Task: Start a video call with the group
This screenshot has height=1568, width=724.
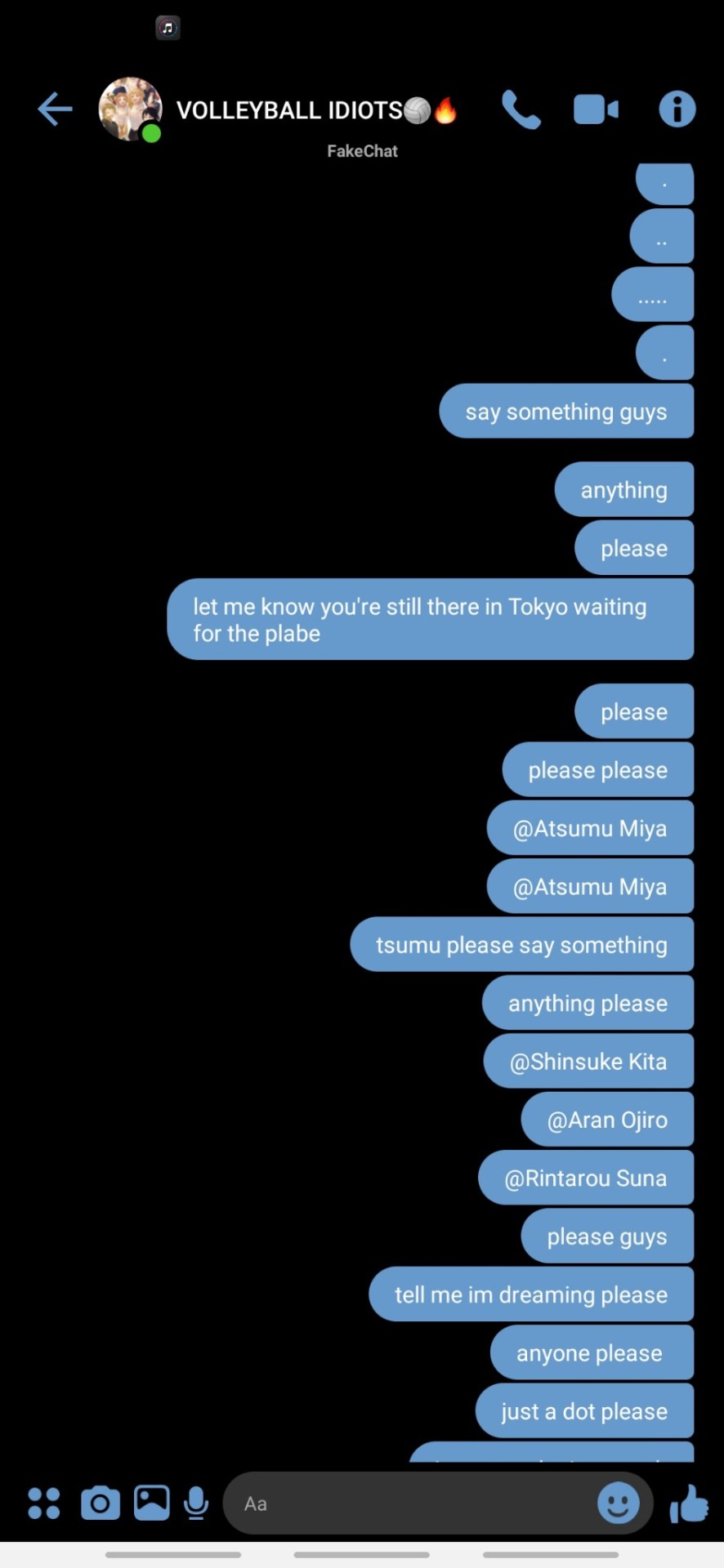Action: [x=596, y=109]
